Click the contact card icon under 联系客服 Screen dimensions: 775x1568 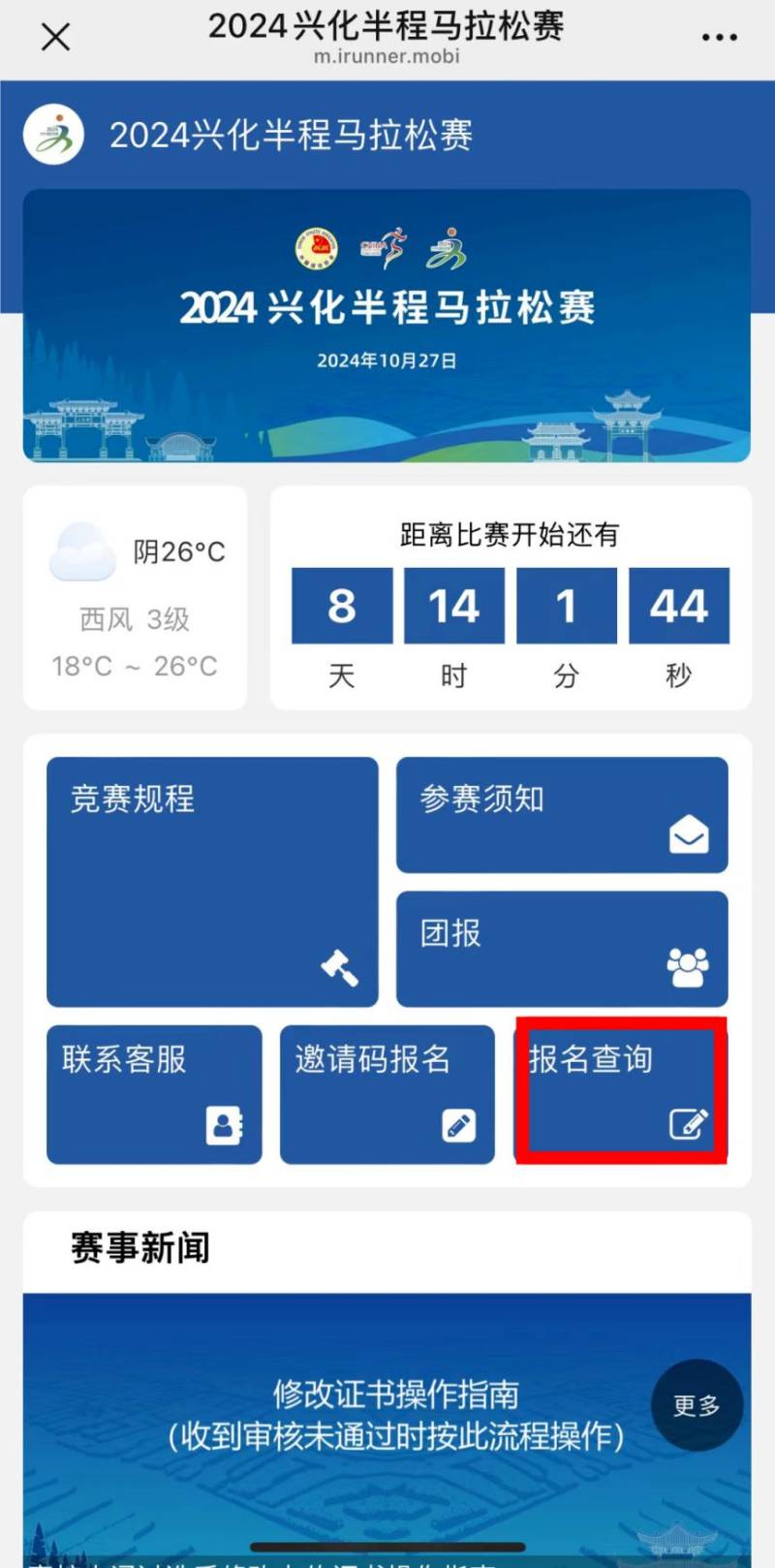click(x=225, y=1124)
